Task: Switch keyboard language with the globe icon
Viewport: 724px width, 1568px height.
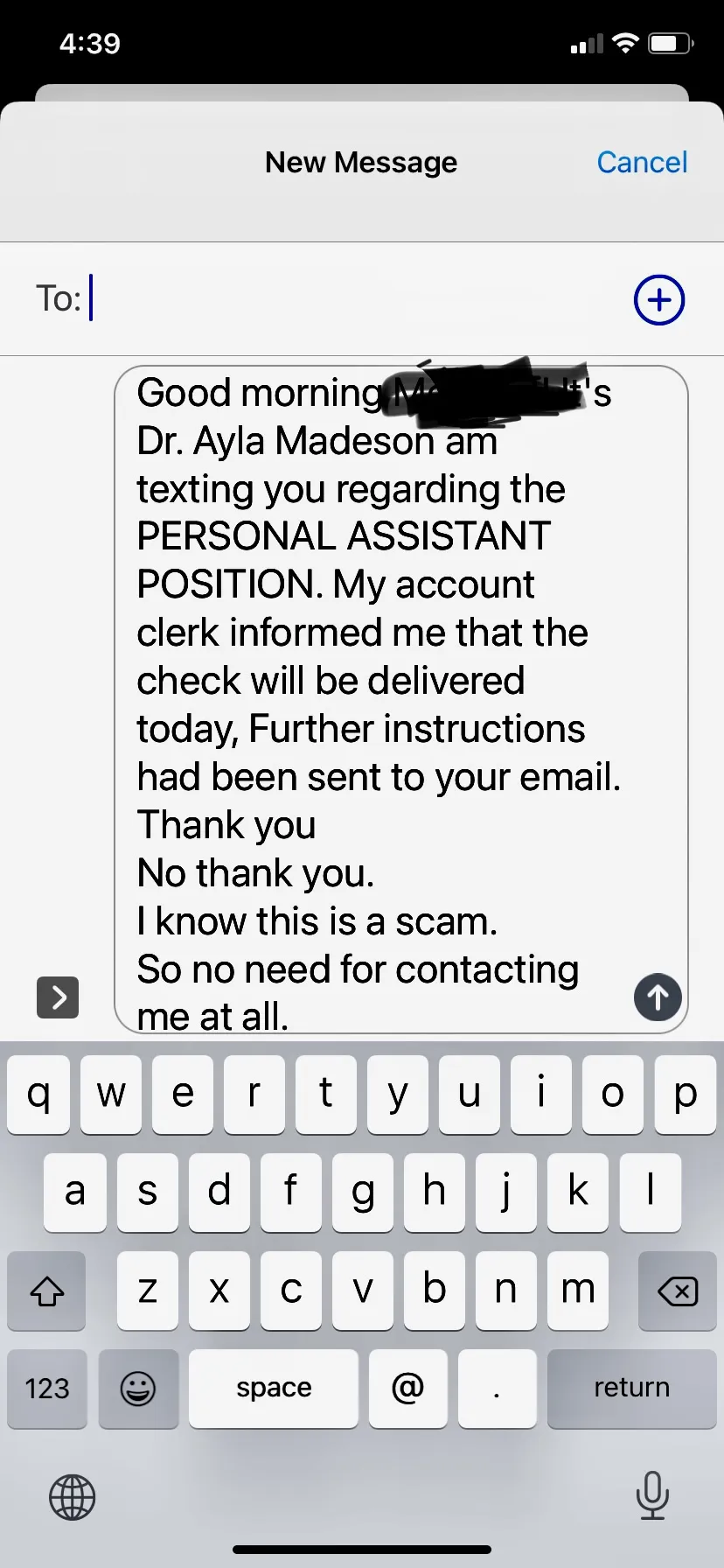Action: point(72,1497)
